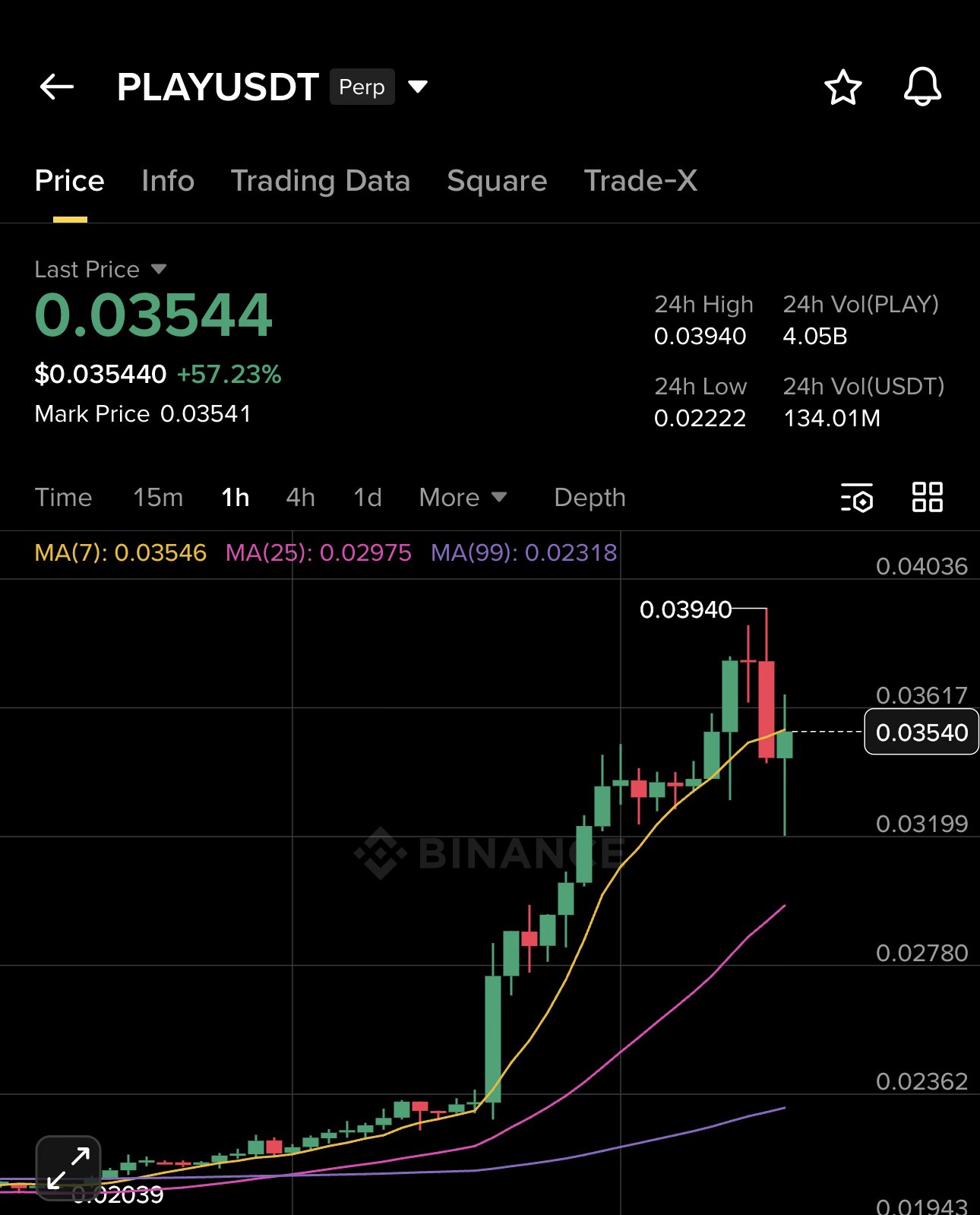This screenshot has width=980, height=1215.
Task: Expand the More intervals dropdown
Action: (463, 498)
